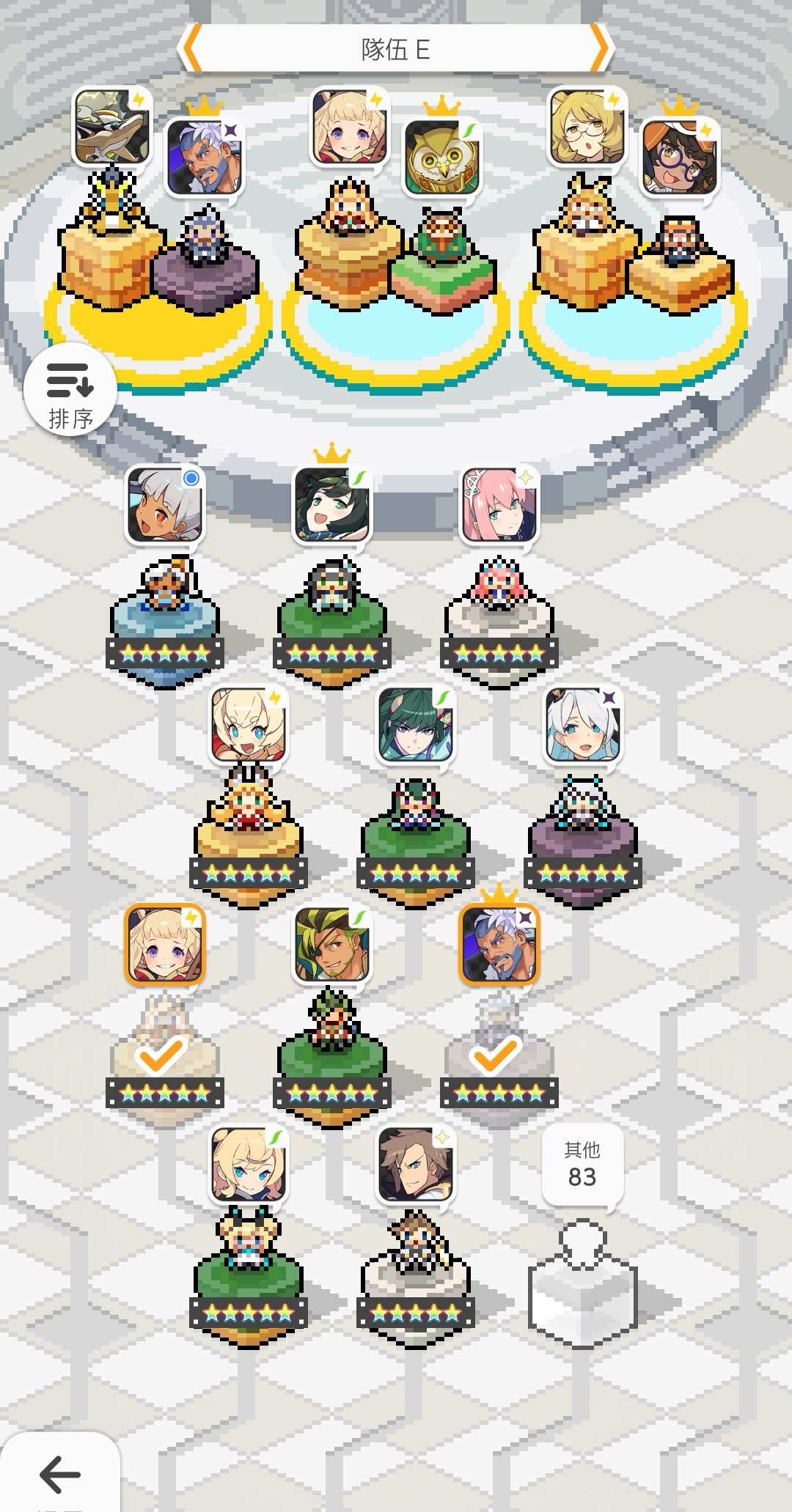Select the green-haired horned hero
The height and width of the screenshot is (1512, 792).
(415, 726)
